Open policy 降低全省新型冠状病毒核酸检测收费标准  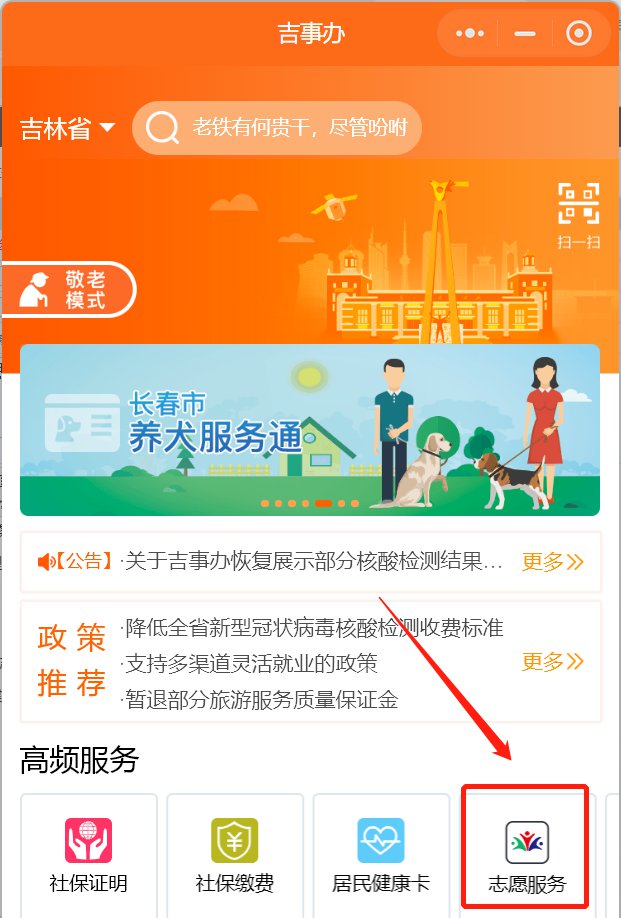tap(312, 628)
